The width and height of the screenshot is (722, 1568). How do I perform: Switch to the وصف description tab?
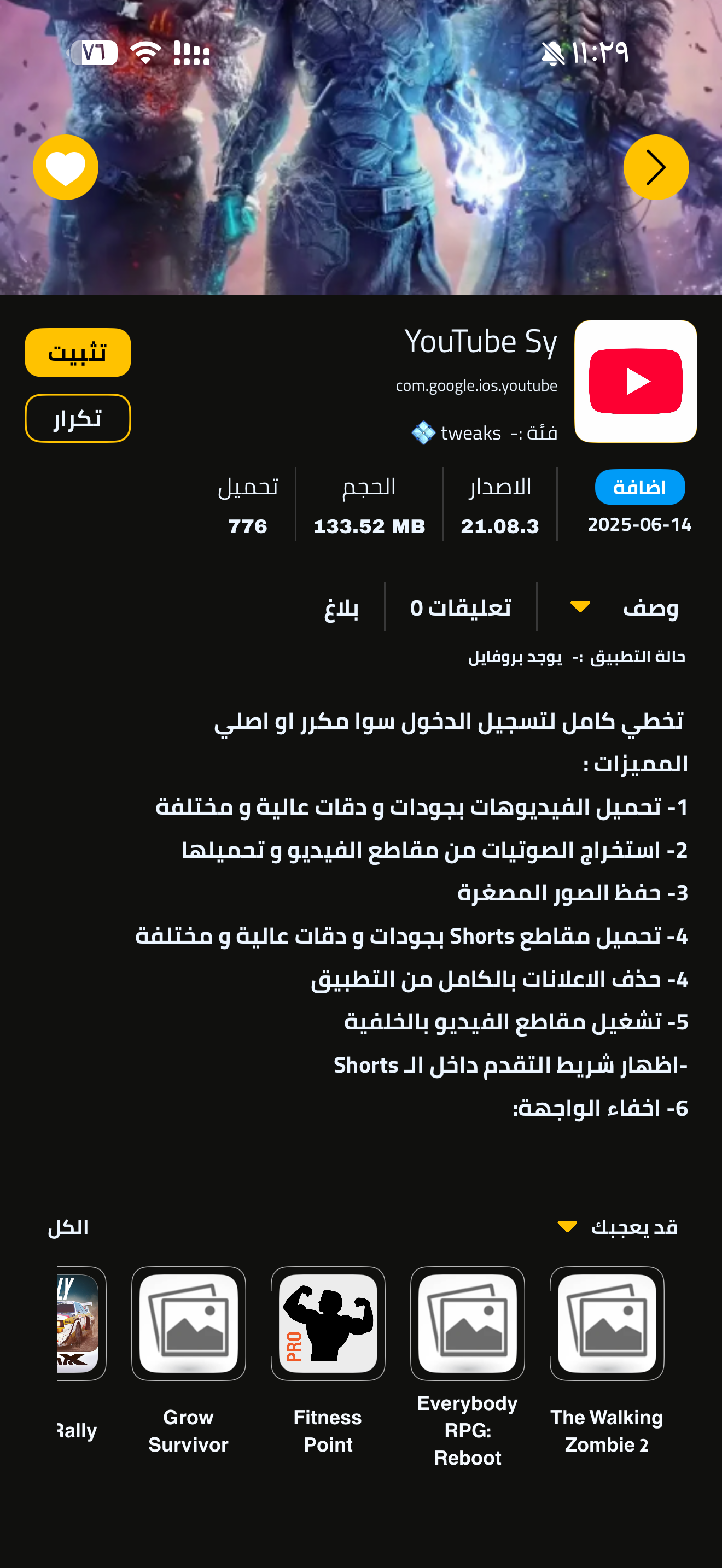coord(650,607)
